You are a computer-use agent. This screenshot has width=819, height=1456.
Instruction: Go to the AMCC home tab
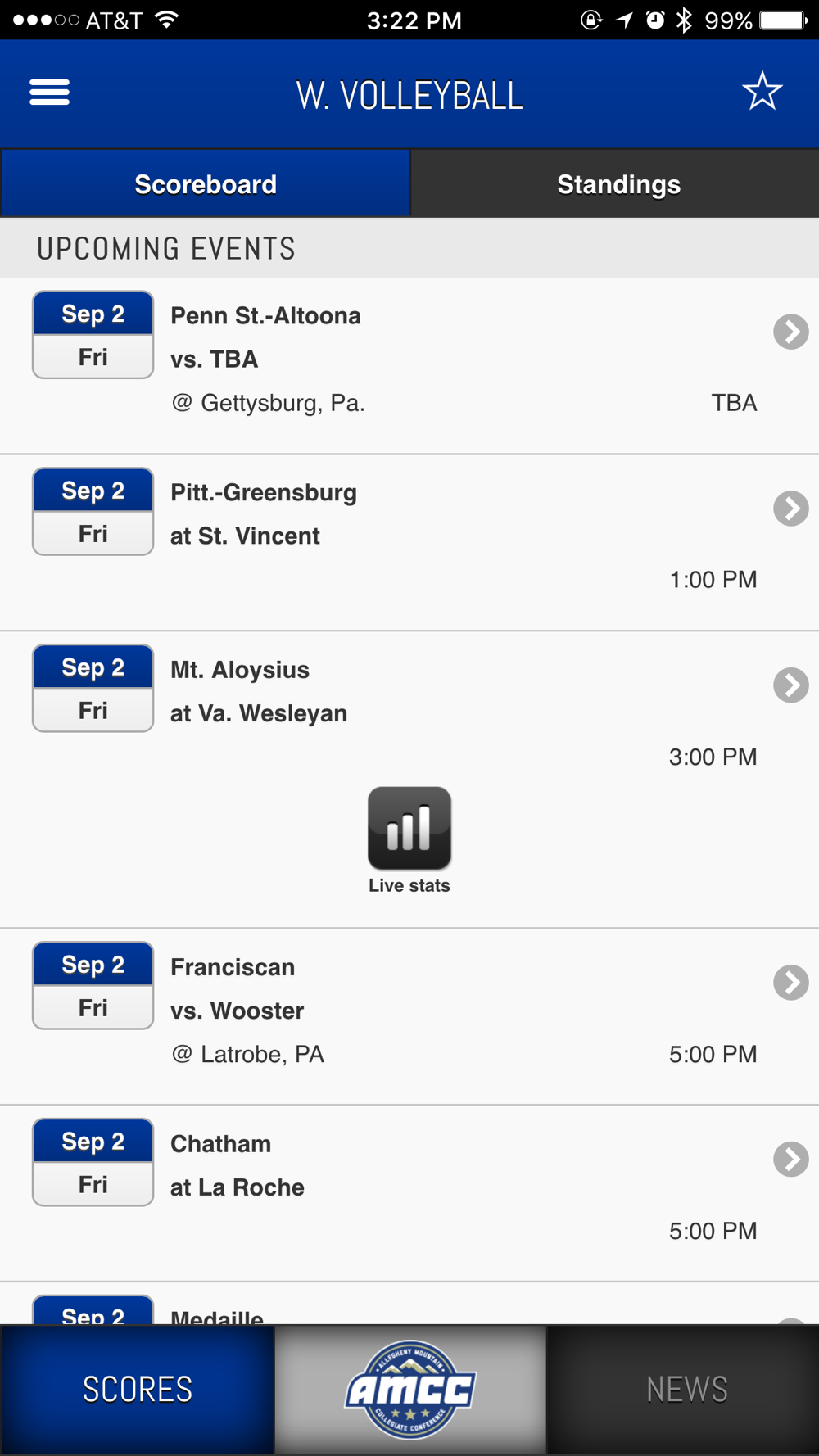point(410,1390)
